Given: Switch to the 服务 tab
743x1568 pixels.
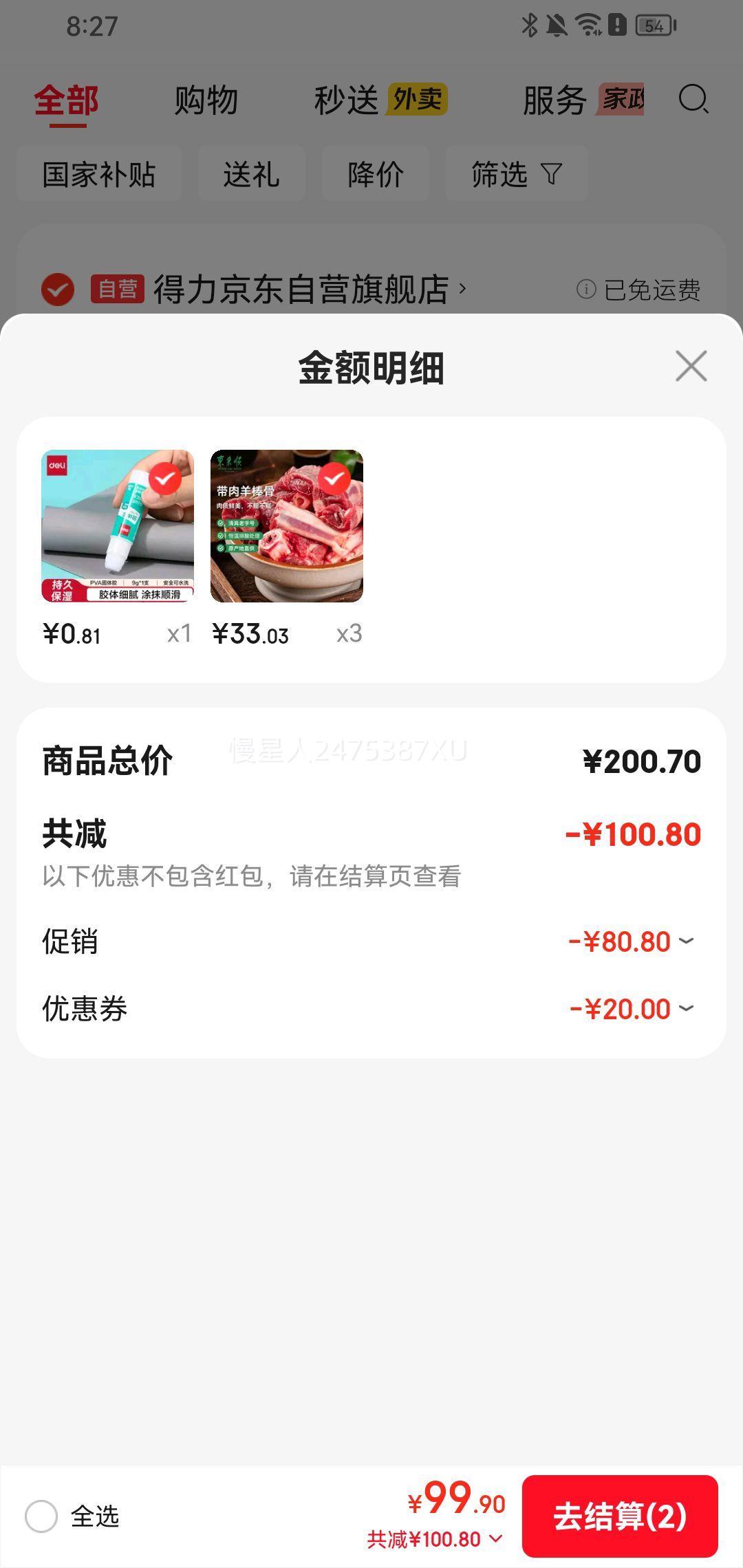Looking at the screenshot, I should [x=554, y=101].
